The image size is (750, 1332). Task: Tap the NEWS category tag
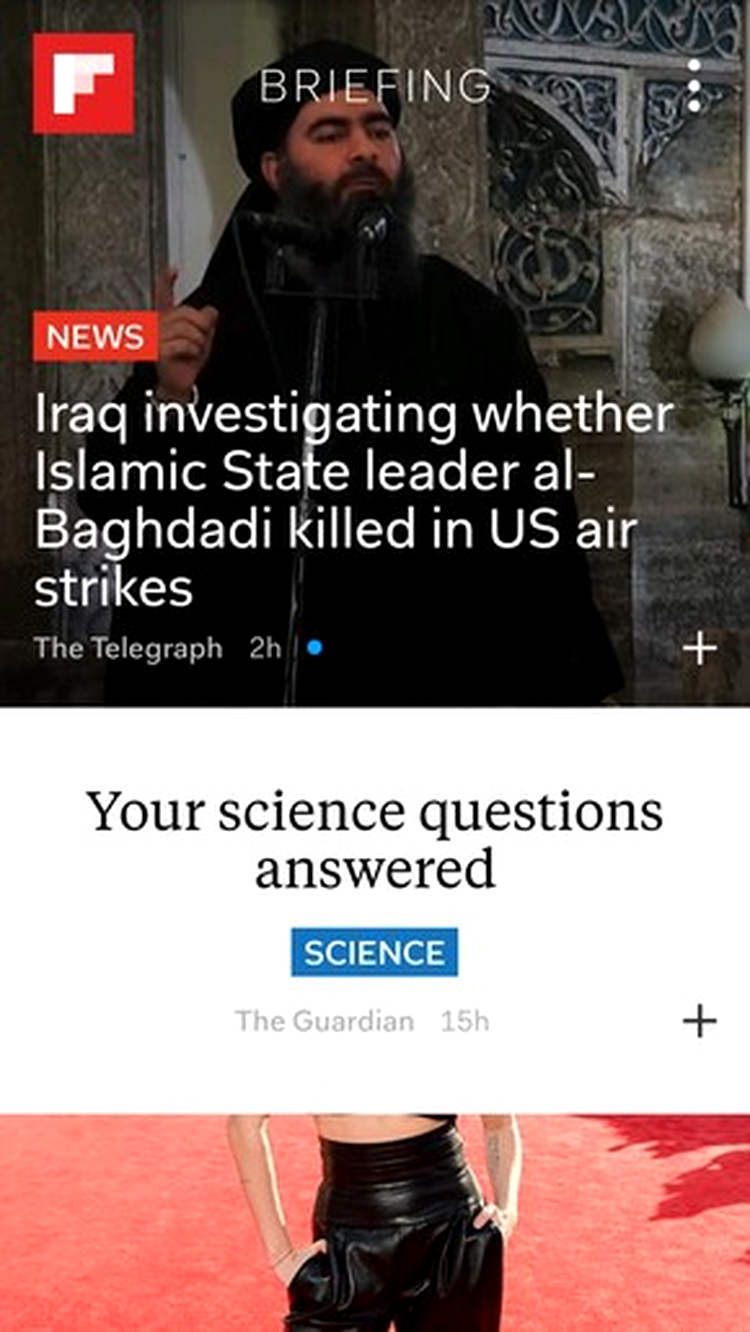(x=95, y=337)
